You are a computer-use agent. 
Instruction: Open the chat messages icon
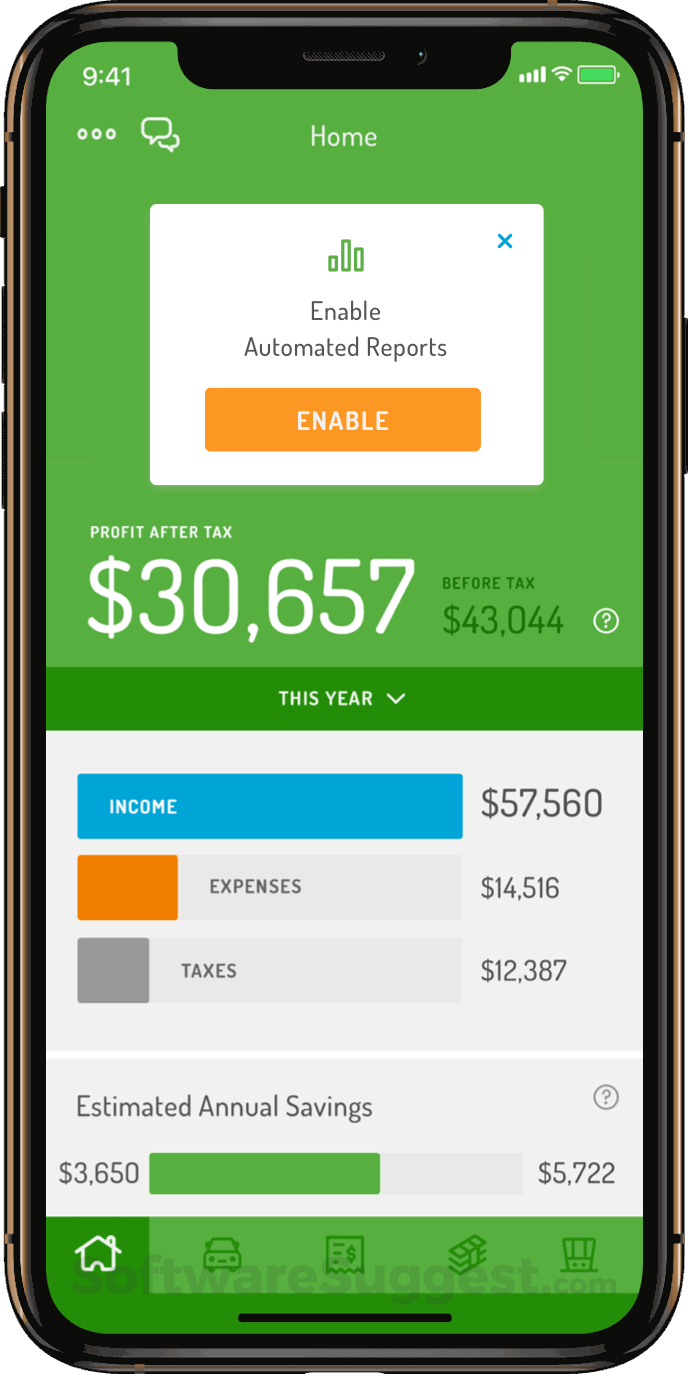(x=160, y=134)
